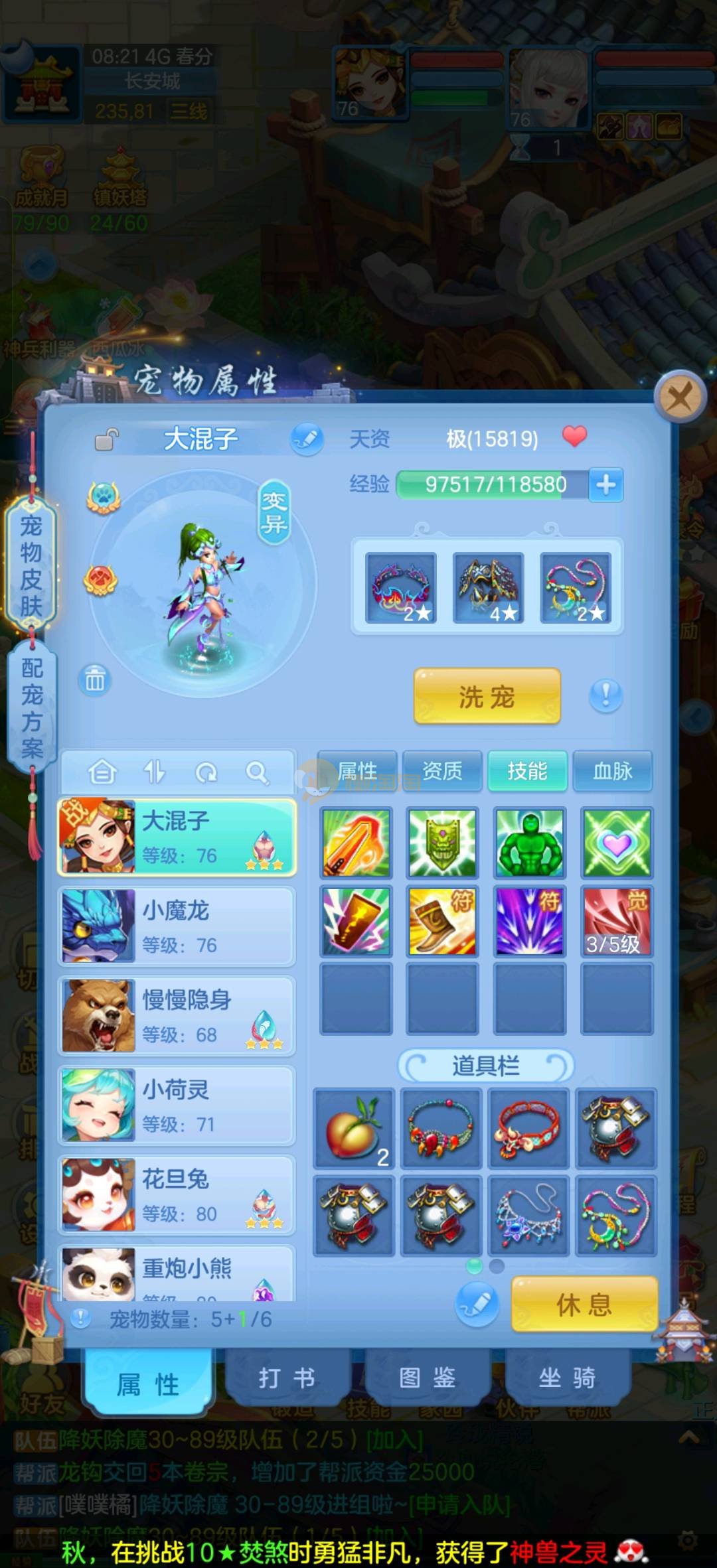Tap the 休息 button
Viewport: 717px width, 1568px height.
584,1305
